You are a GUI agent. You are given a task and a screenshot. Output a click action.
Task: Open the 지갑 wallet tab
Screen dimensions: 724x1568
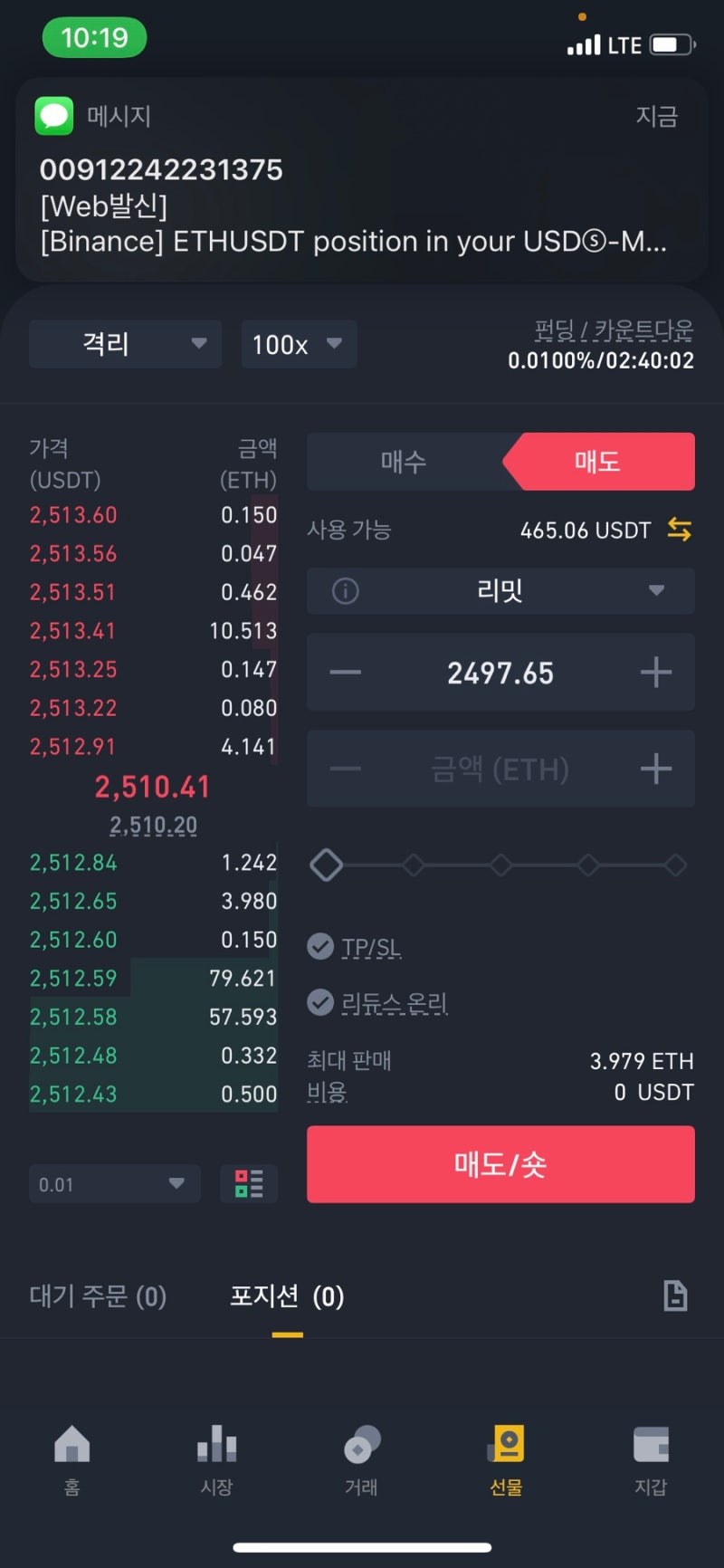coord(651,1460)
